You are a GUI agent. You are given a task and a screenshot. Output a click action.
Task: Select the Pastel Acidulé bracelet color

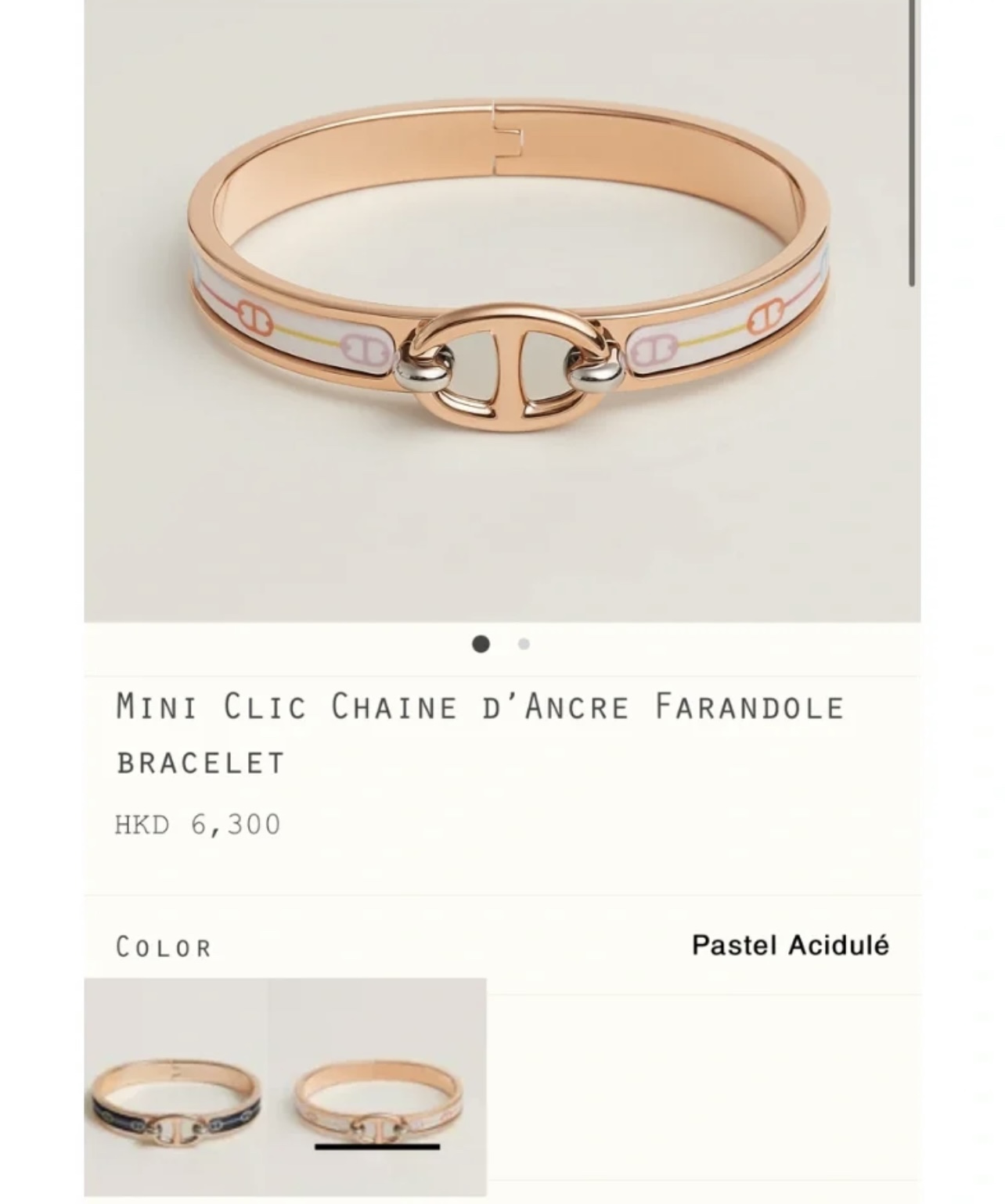[x=377, y=1087]
